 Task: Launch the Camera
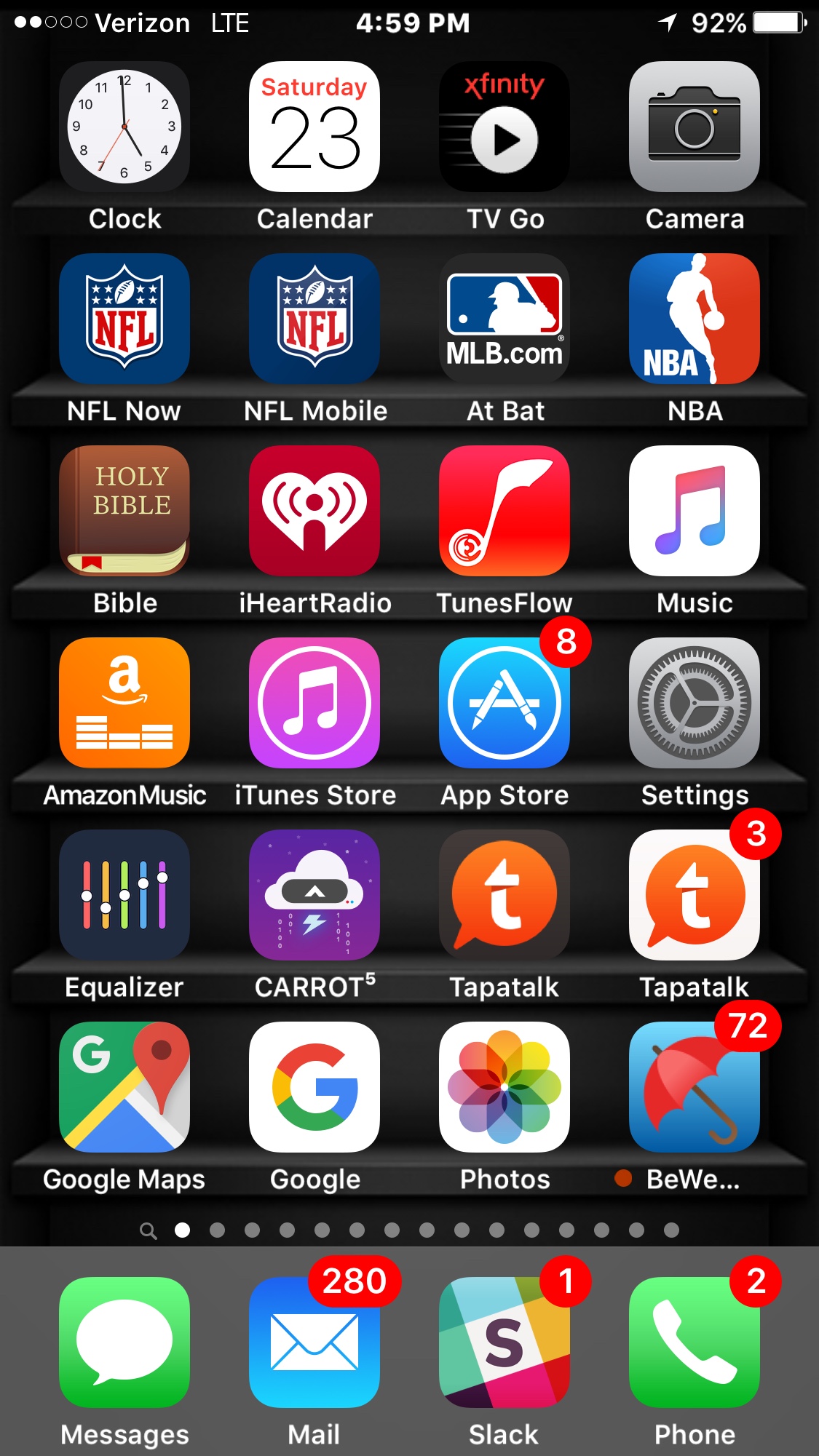coord(695,127)
